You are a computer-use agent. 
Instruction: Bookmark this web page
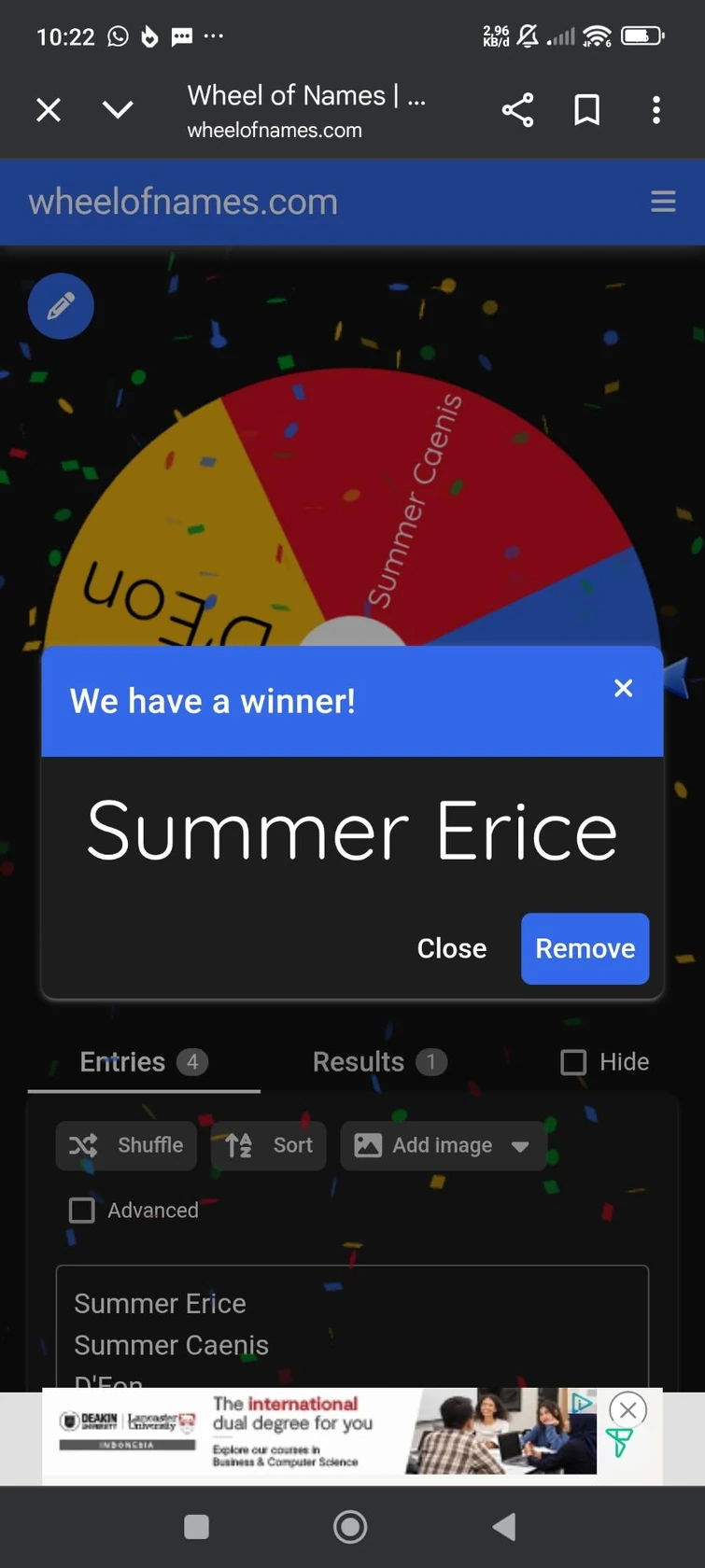click(x=586, y=111)
